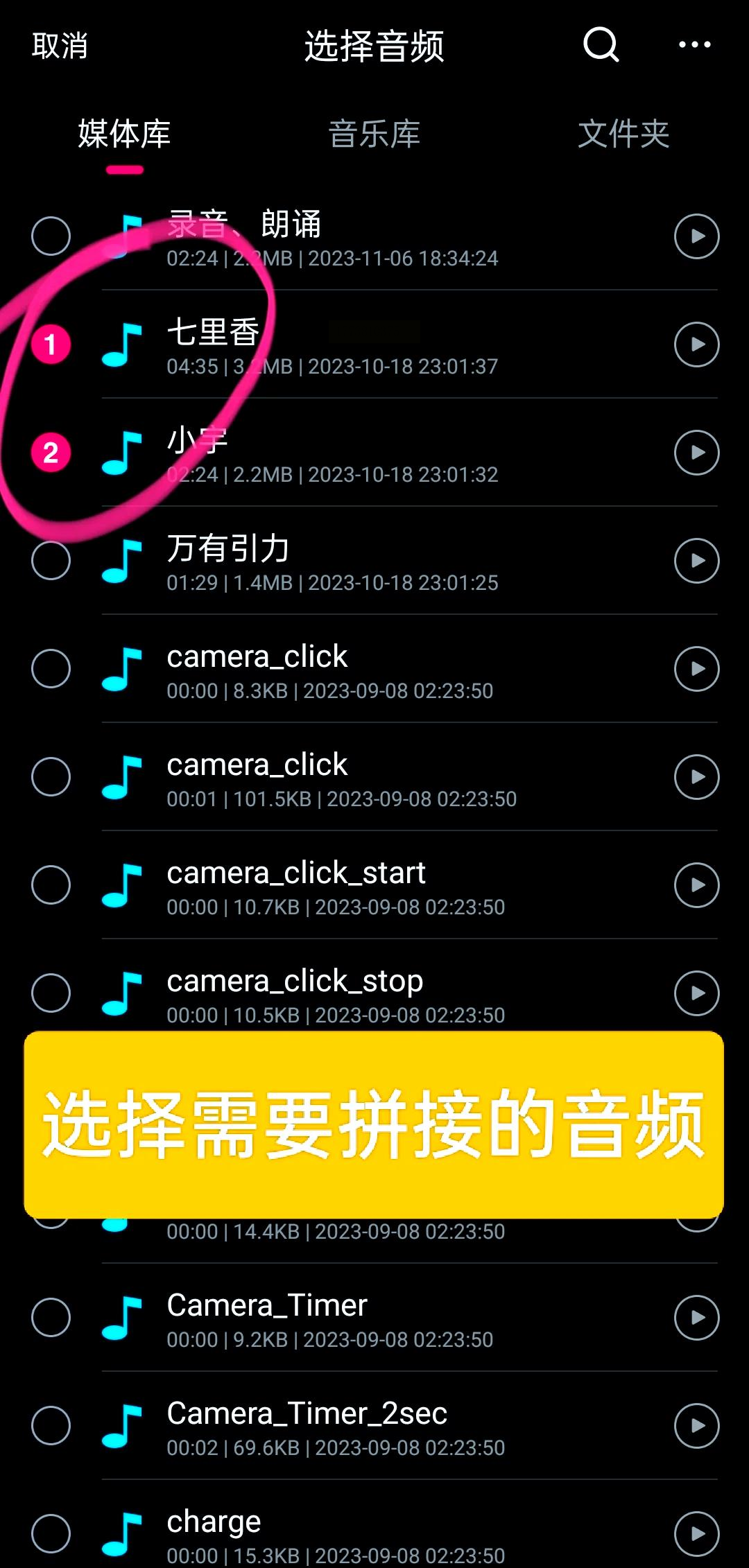Select the 万有引力 checkbox
The width and height of the screenshot is (749, 1568).
(x=51, y=561)
